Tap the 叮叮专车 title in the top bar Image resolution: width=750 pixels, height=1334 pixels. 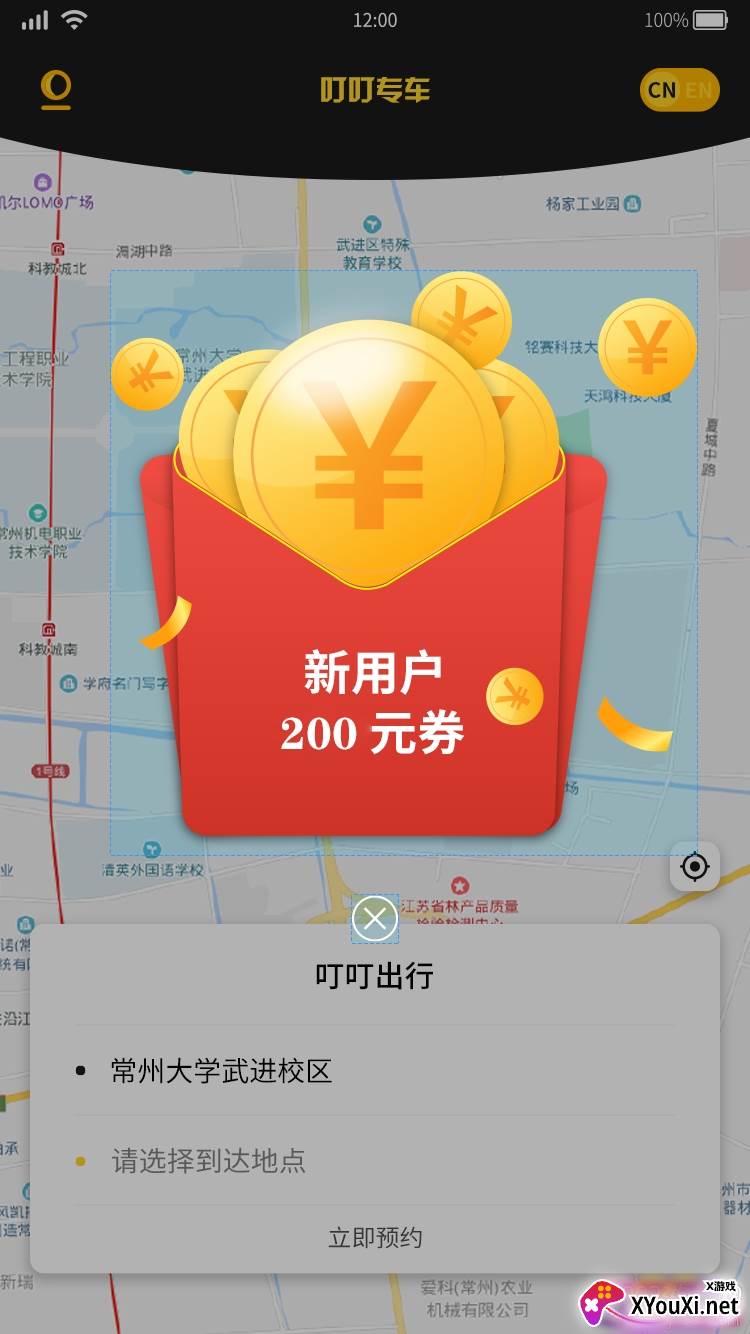coord(375,90)
